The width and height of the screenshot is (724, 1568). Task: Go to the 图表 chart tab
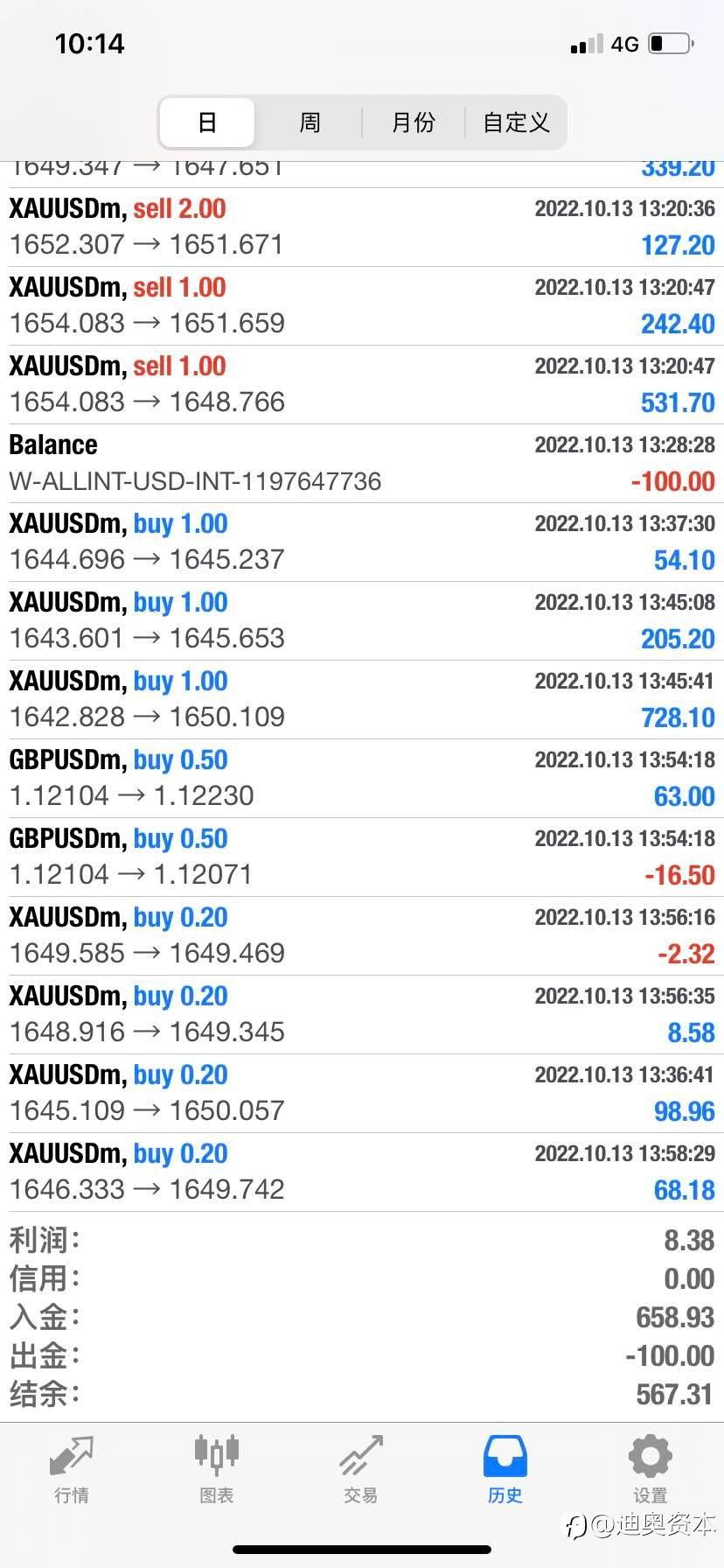point(216,1469)
